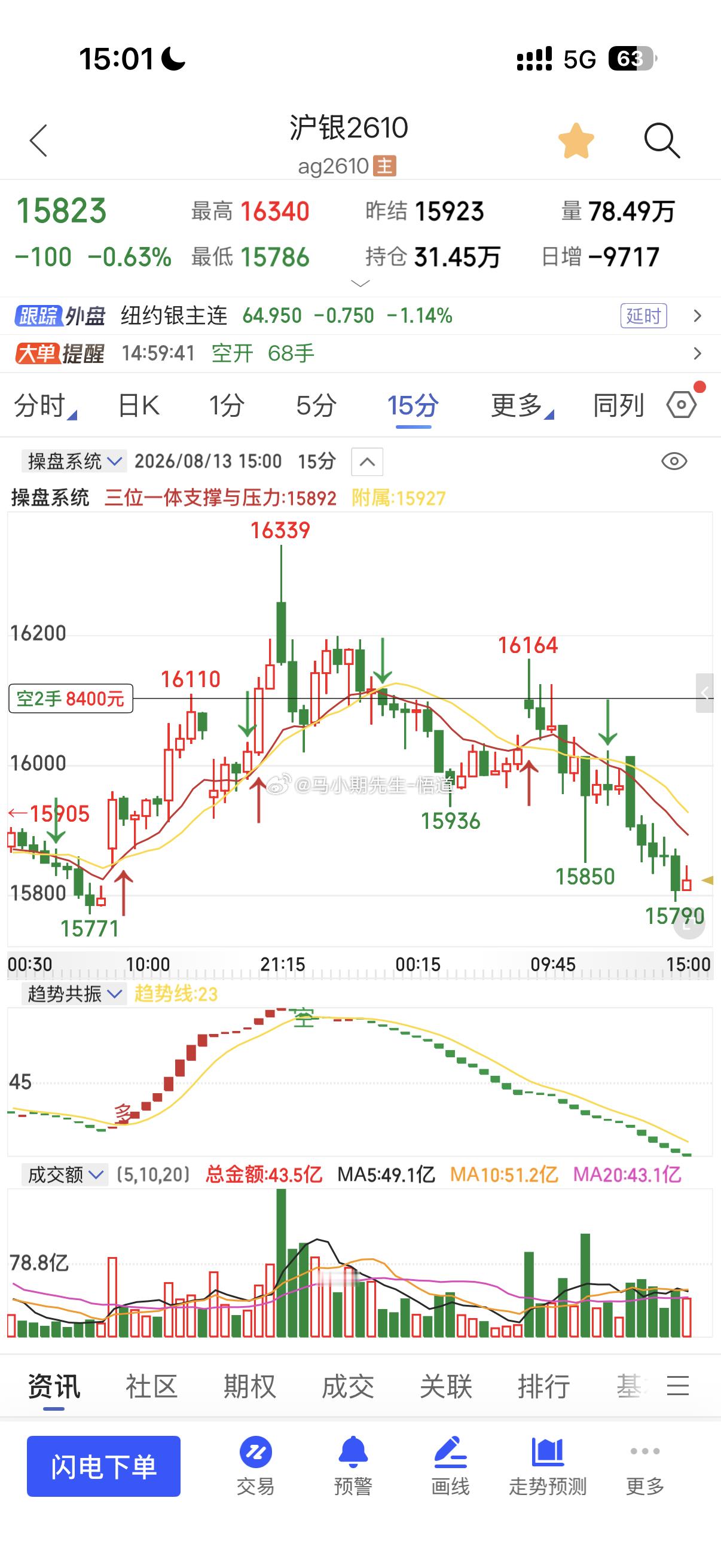
Task: Toggle the favorite star for 沪银2610
Action: click(x=576, y=141)
